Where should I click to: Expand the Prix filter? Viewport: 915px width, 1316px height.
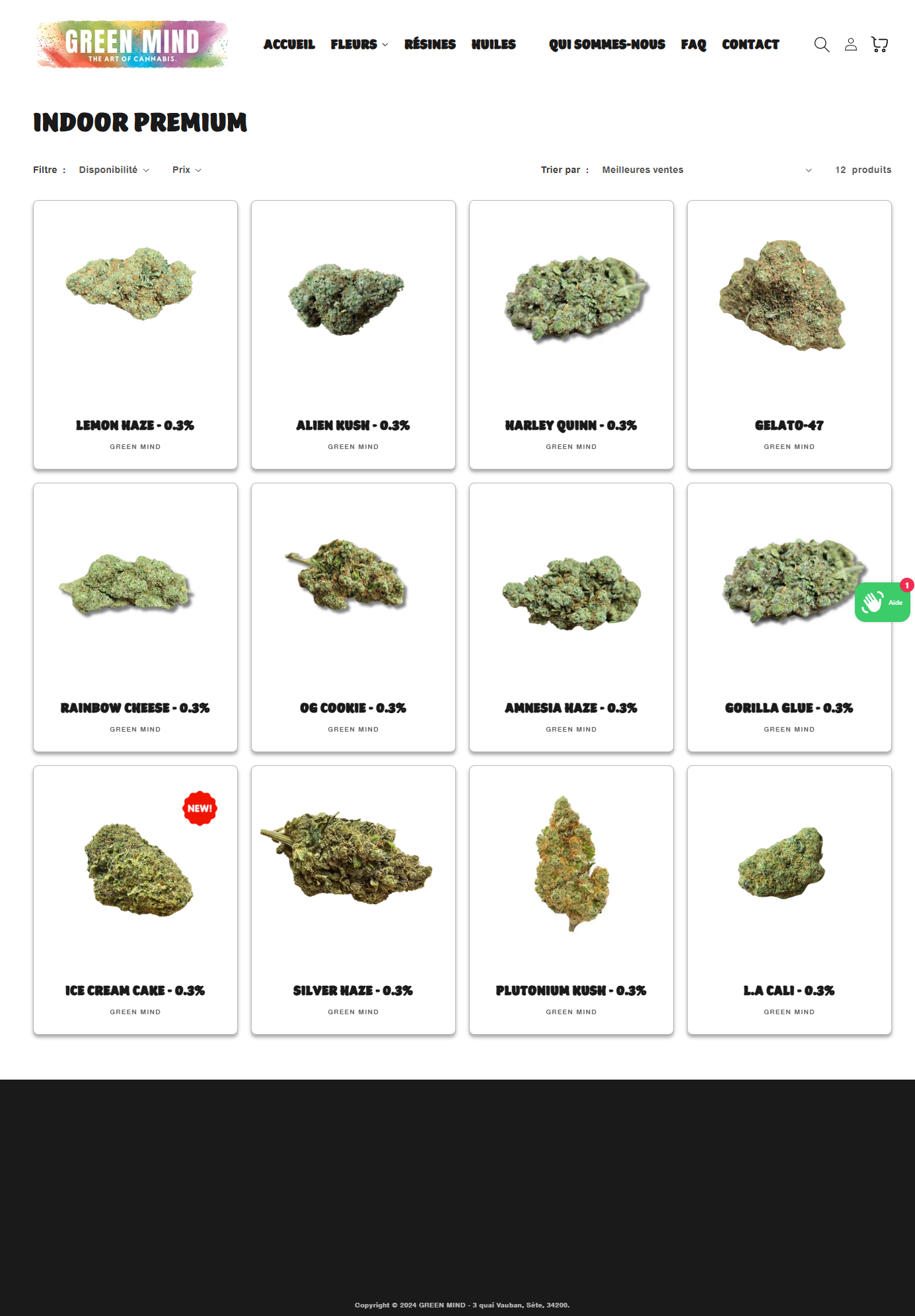point(186,170)
